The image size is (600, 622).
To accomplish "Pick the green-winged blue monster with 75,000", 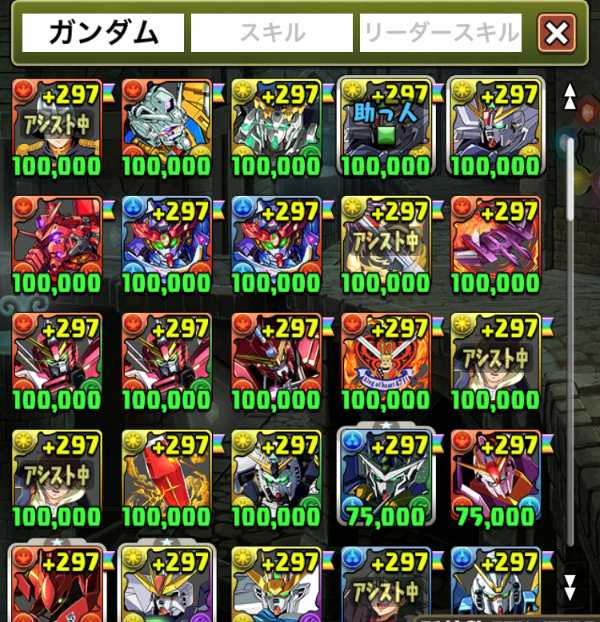I will click(x=385, y=474).
